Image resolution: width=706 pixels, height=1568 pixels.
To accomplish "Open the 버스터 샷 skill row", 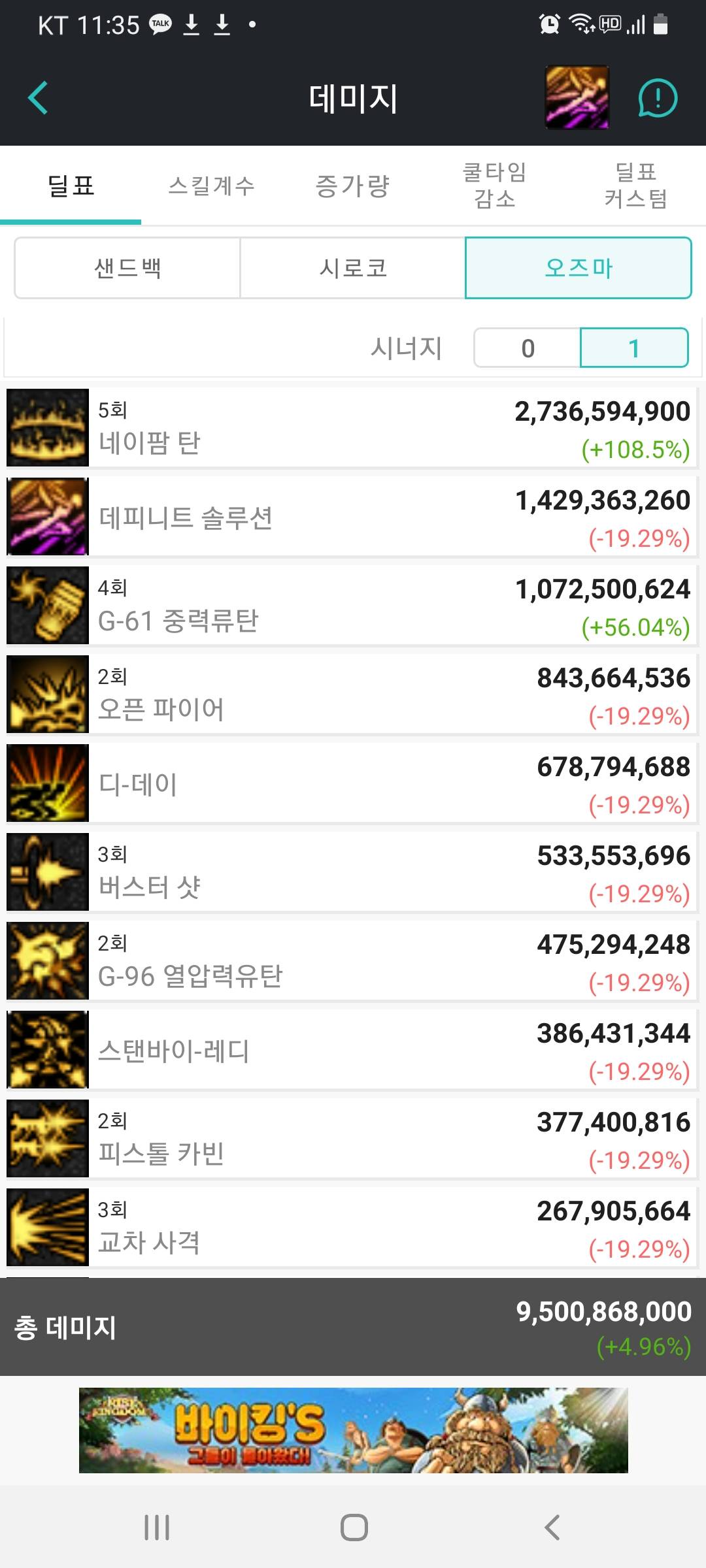I will tap(352, 872).
